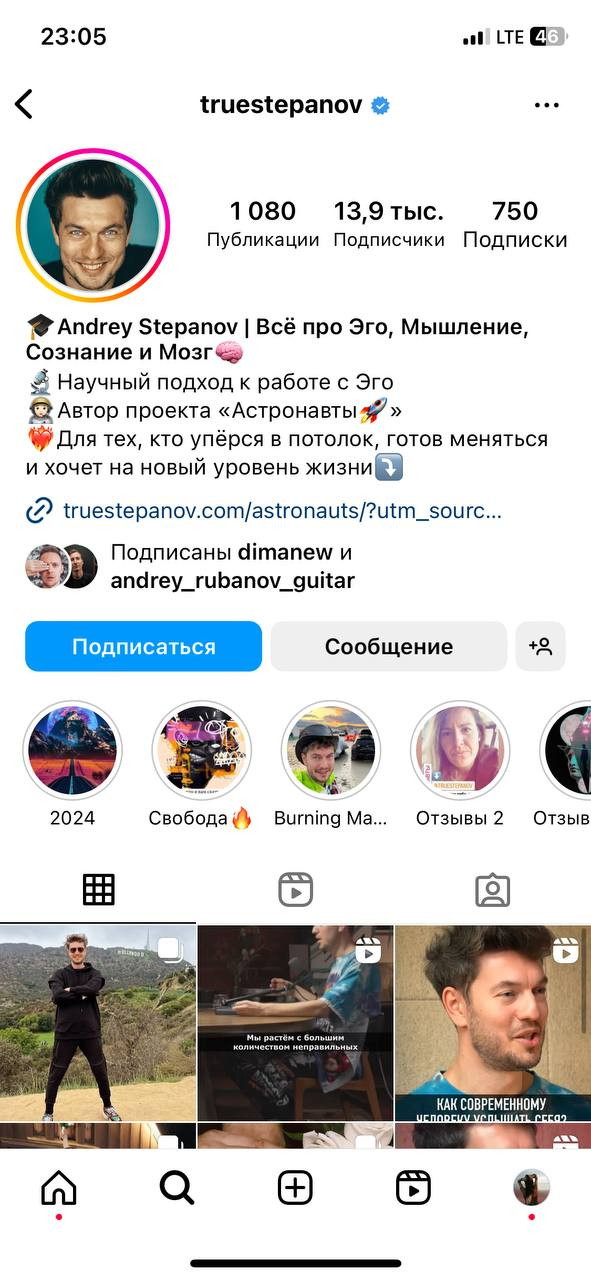Open my own profile avatar tab
591x1280 pixels.
click(531, 1187)
